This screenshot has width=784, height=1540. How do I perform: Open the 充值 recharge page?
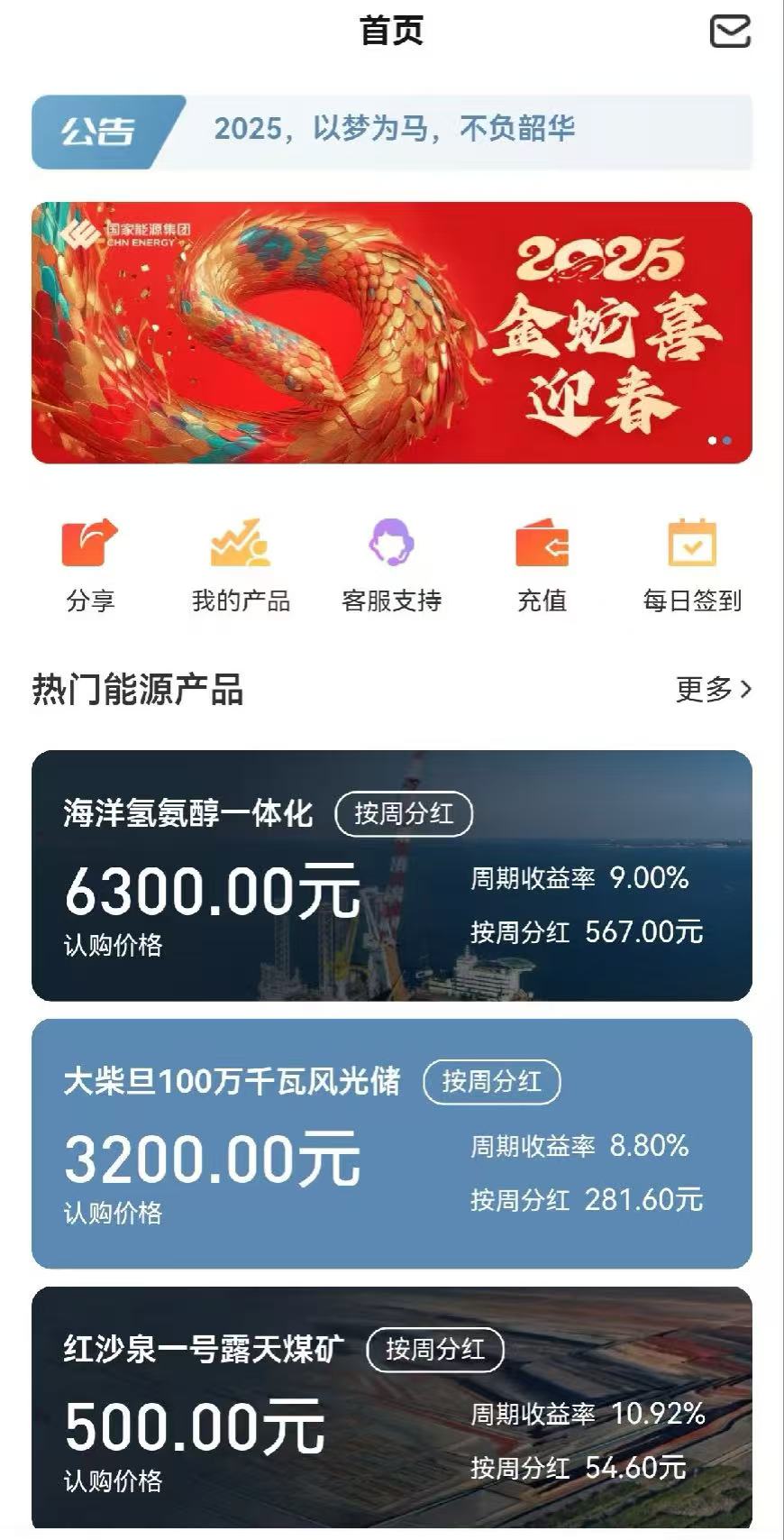click(542, 564)
